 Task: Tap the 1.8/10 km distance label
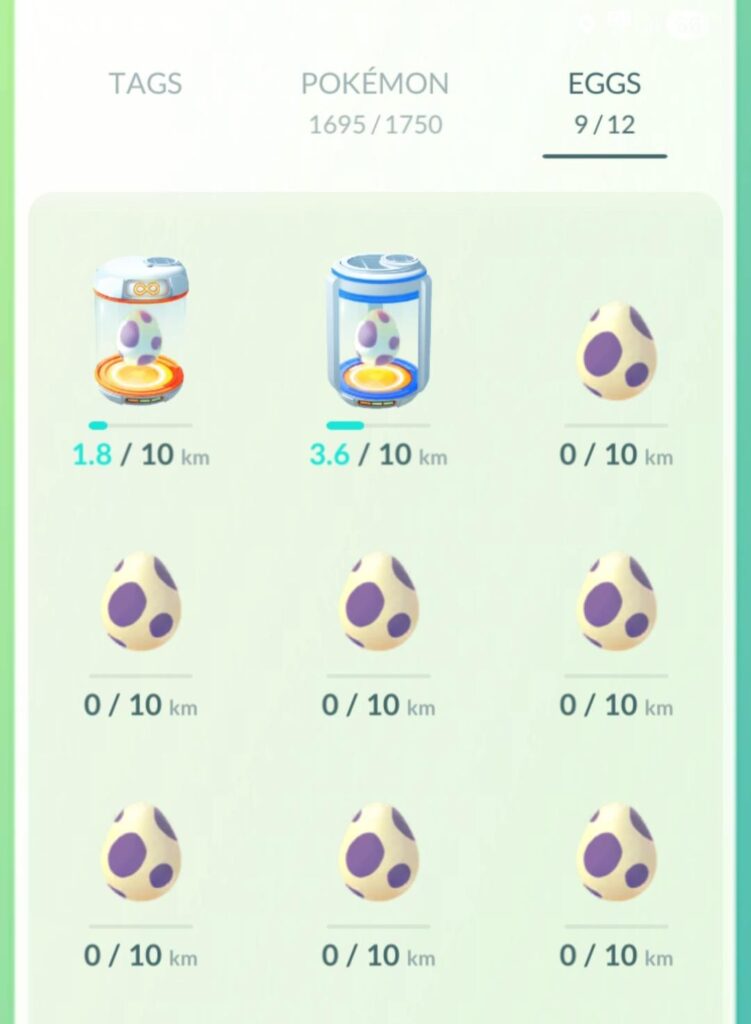click(x=140, y=456)
